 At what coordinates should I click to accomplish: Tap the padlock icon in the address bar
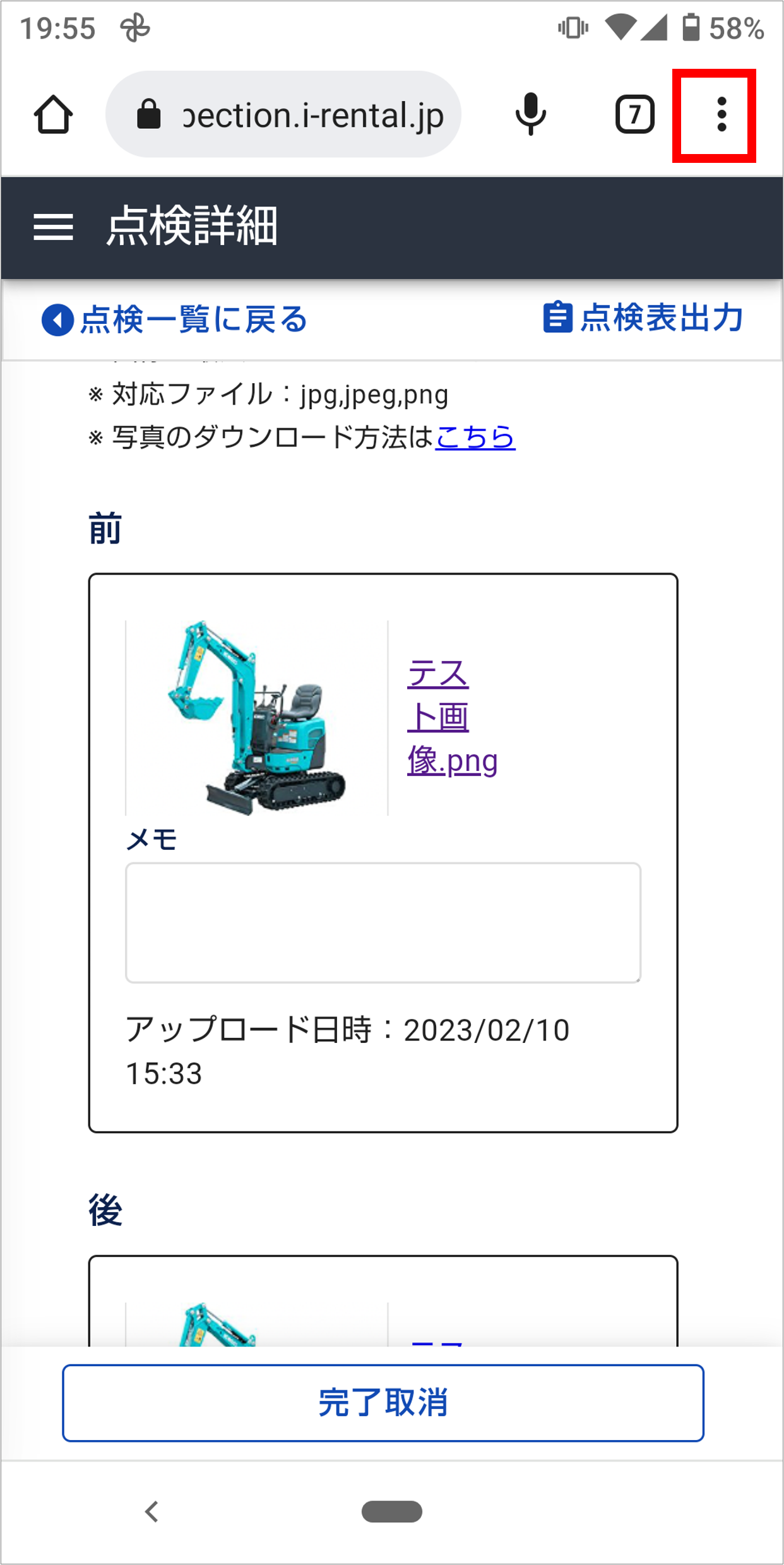(x=148, y=115)
